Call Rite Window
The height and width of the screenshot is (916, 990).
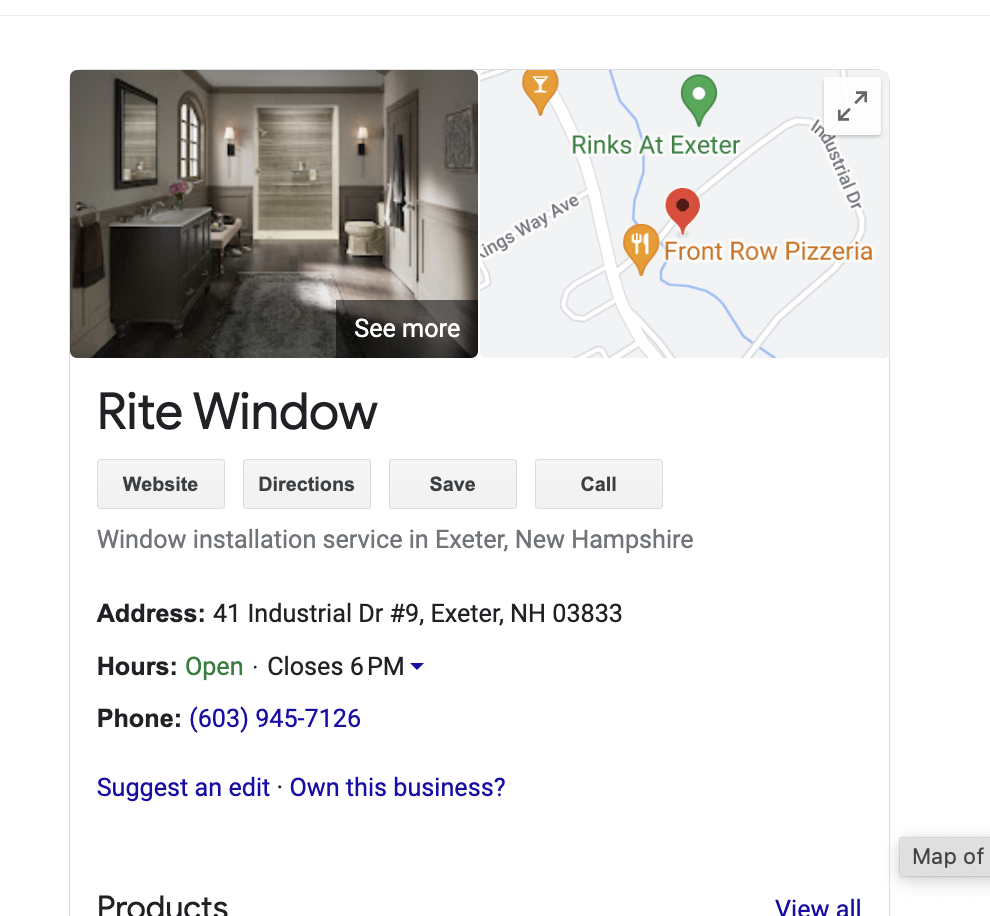pyautogui.click(x=598, y=484)
